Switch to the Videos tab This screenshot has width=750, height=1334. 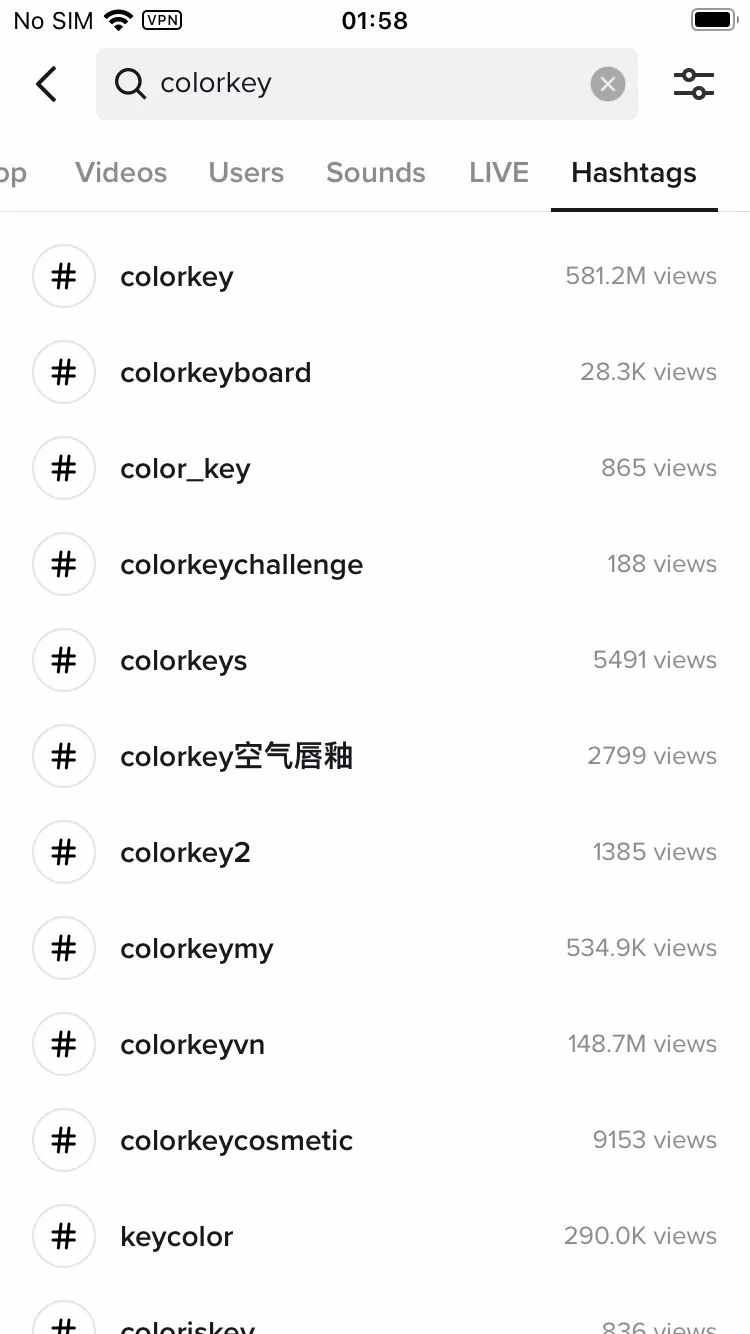pos(121,172)
